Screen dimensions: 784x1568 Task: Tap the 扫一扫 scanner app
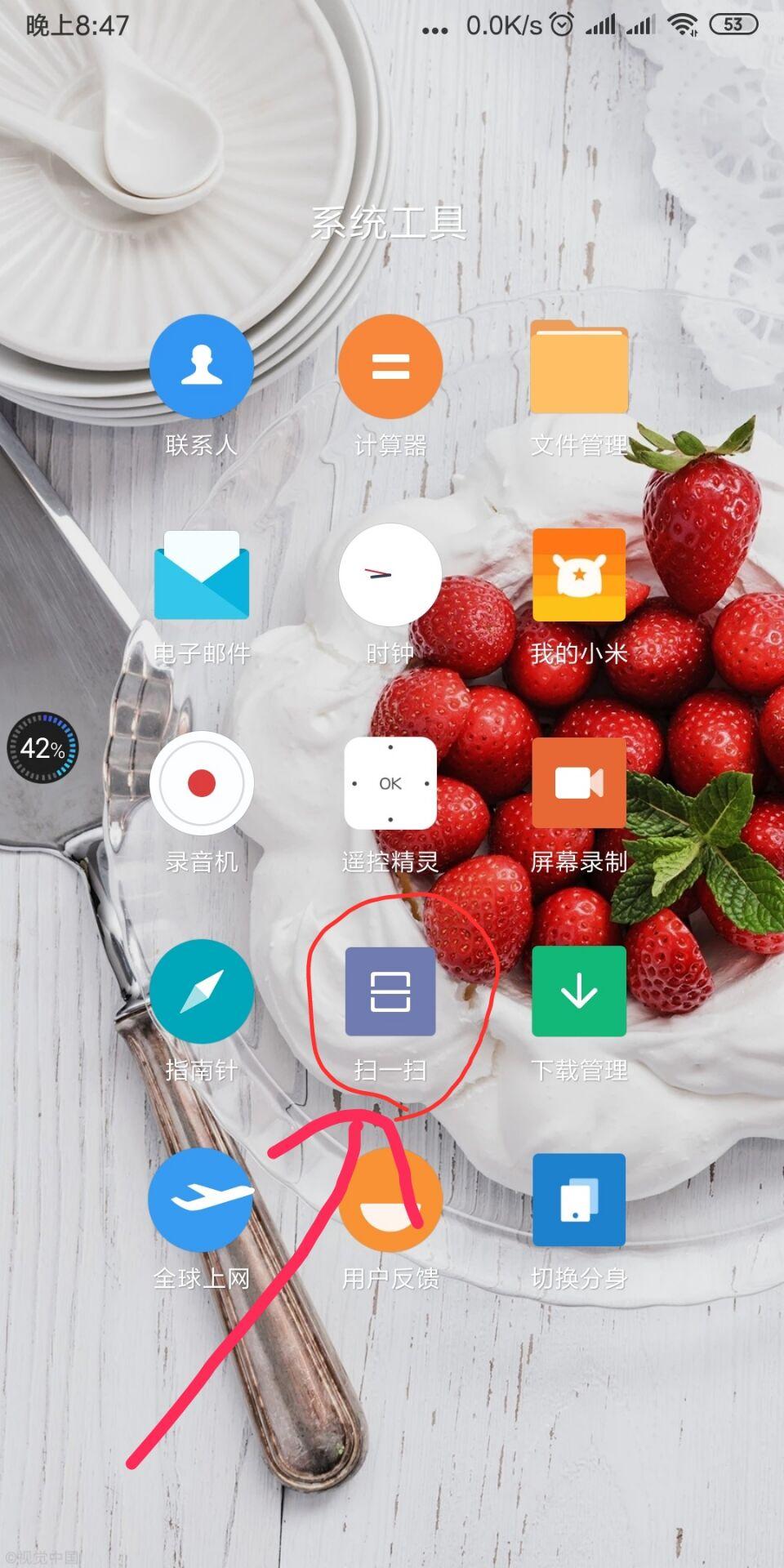pos(390,991)
